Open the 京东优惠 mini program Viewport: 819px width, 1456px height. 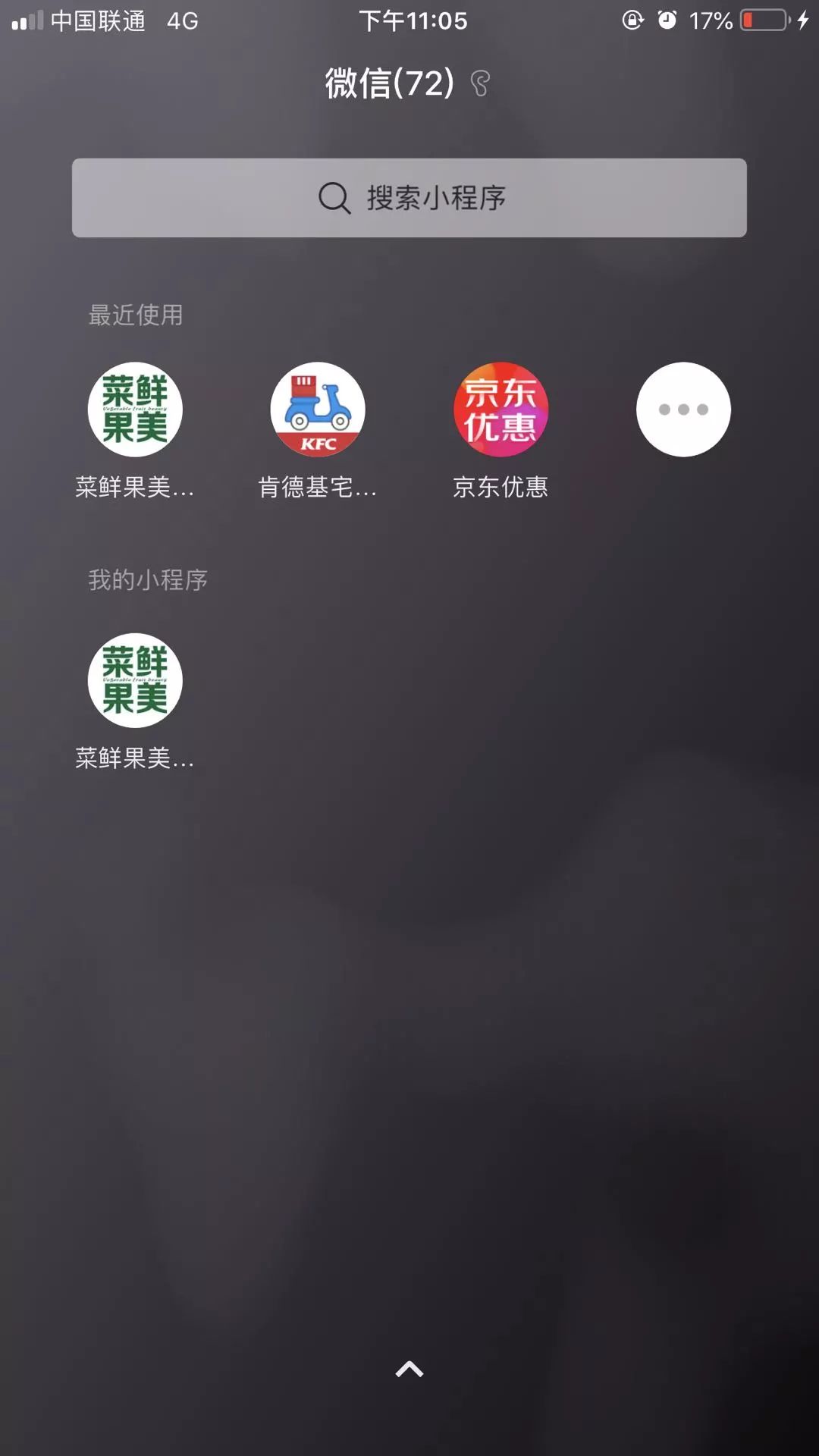click(500, 409)
